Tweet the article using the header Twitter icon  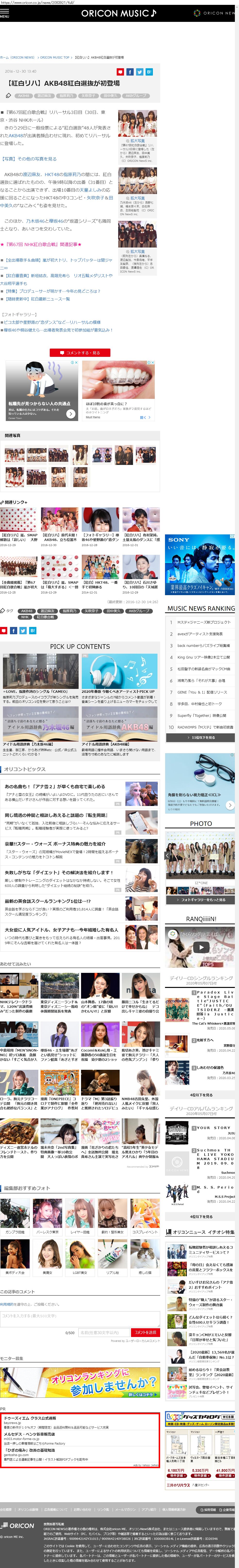(x=139, y=72)
